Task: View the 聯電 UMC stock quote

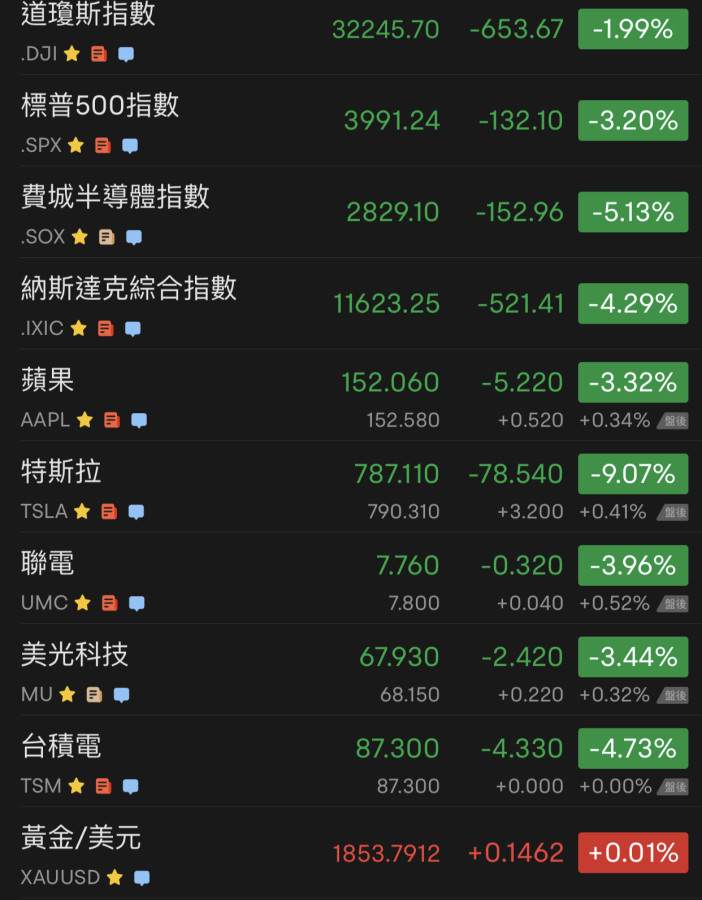Action: pos(48,564)
